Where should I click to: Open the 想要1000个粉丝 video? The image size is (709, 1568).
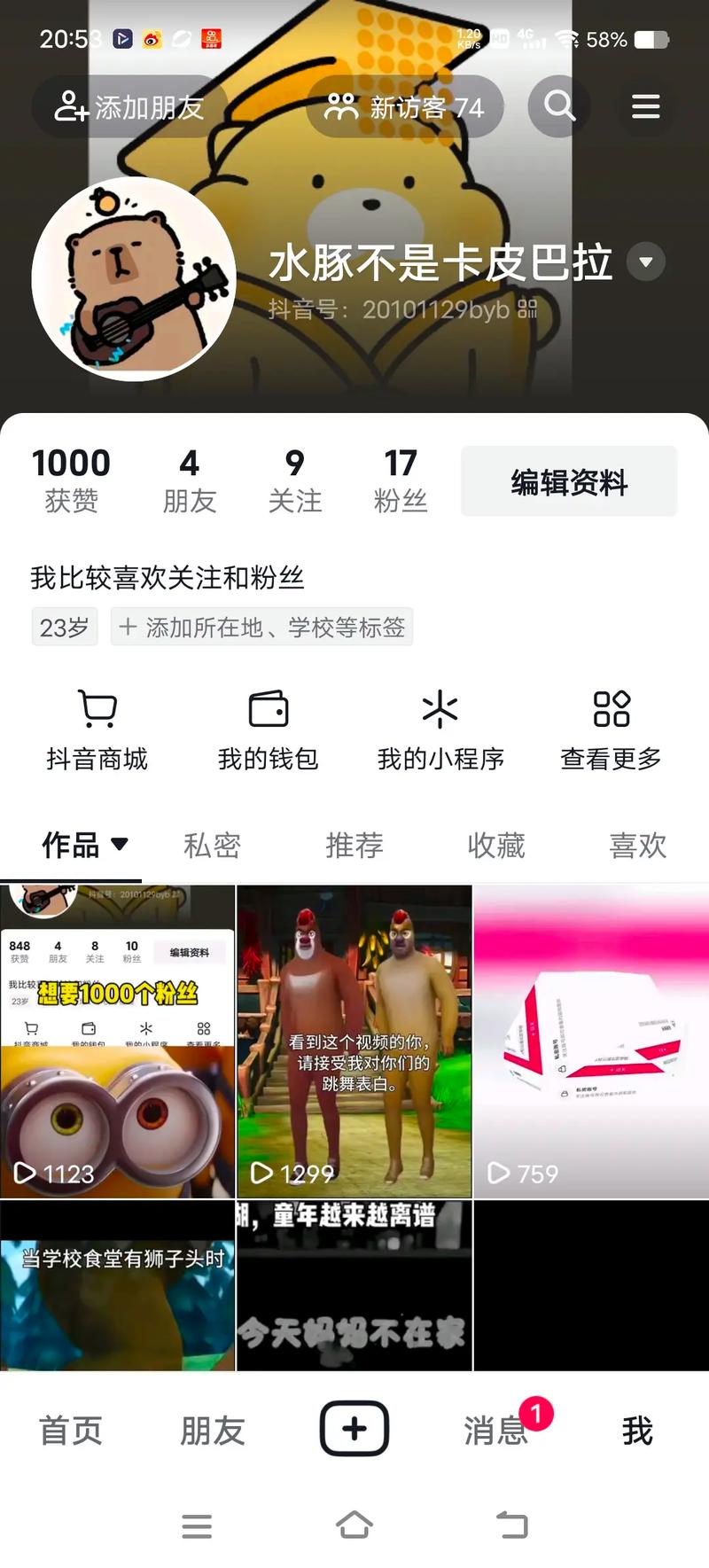[x=117, y=1041]
